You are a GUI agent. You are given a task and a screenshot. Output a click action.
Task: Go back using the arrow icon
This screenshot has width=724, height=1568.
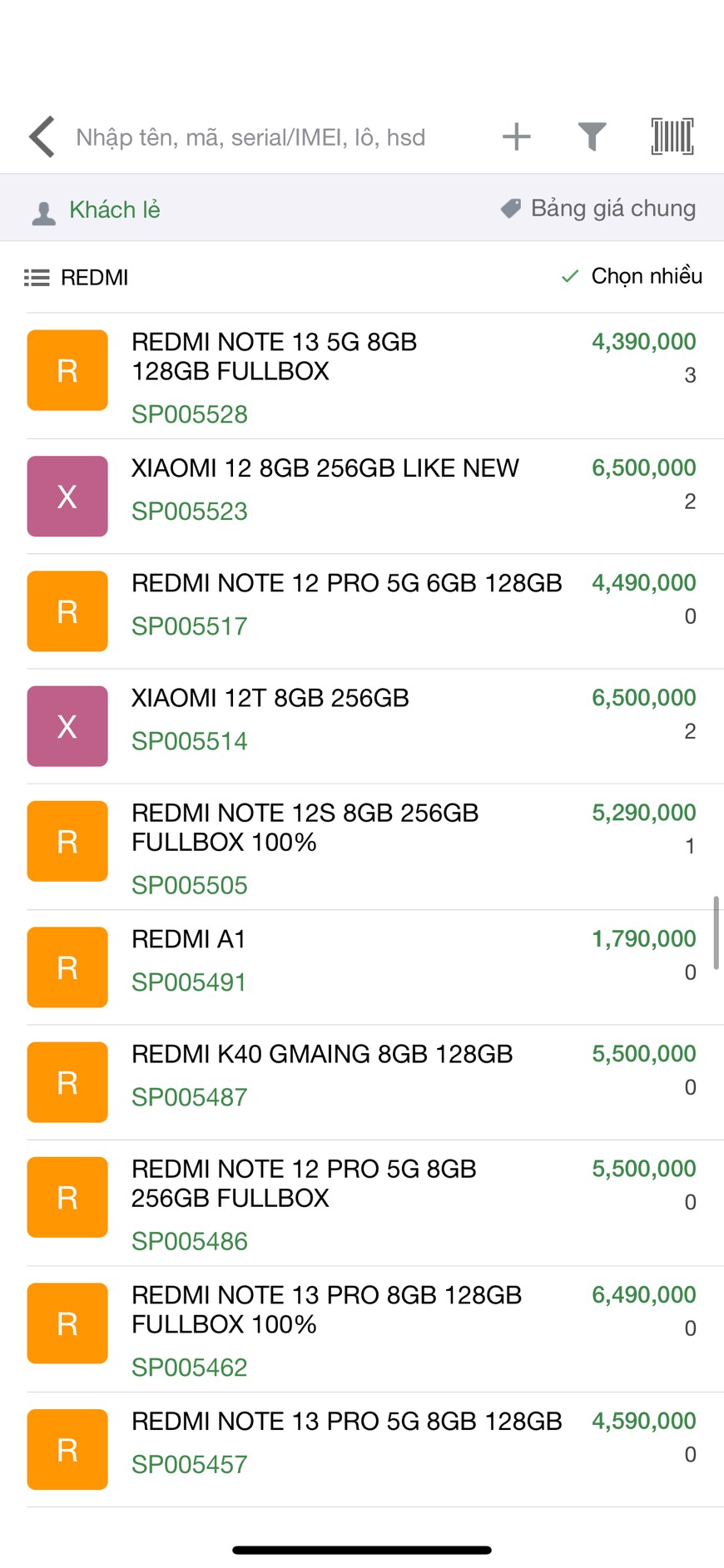pos(42,136)
